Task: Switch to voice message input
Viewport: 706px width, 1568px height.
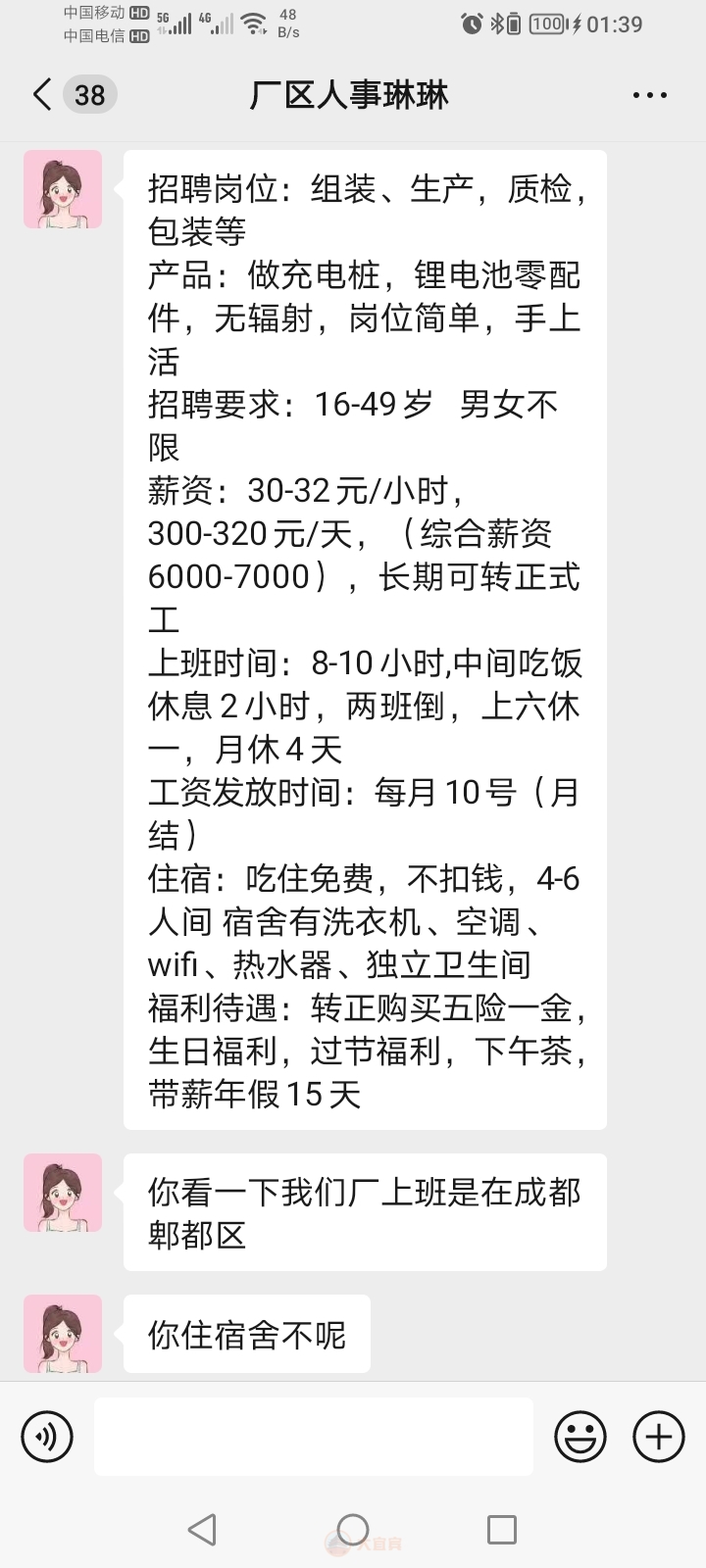Action: (x=47, y=1437)
